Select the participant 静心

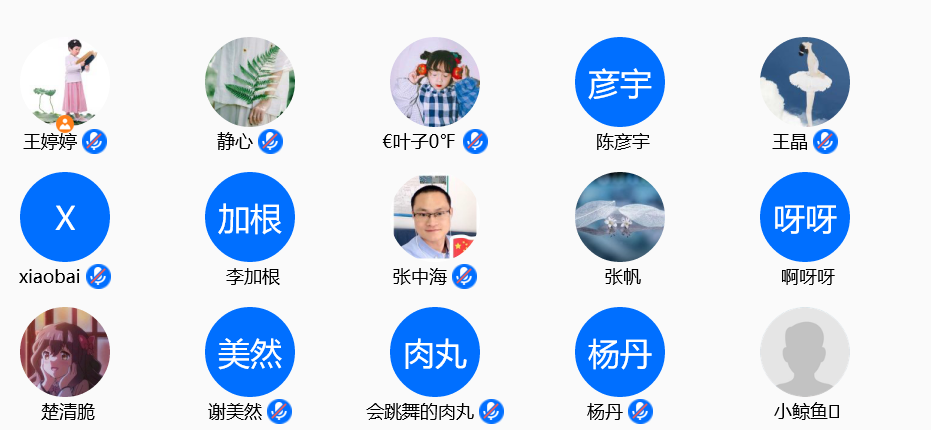point(250,82)
